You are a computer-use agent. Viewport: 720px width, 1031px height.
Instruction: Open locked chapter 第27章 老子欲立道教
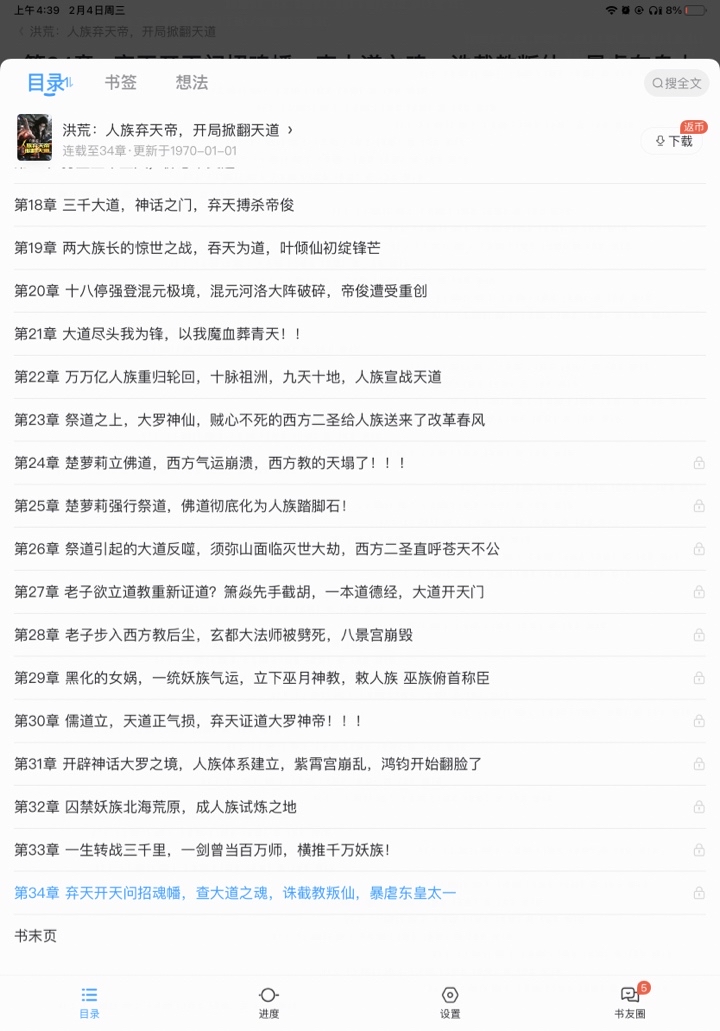(249, 592)
